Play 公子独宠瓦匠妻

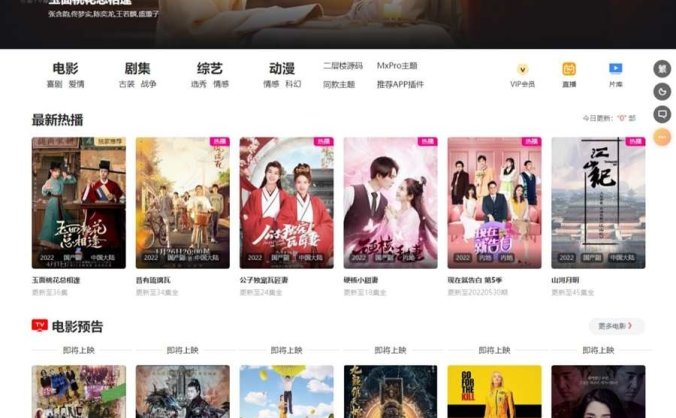click(x=286, y=203)
